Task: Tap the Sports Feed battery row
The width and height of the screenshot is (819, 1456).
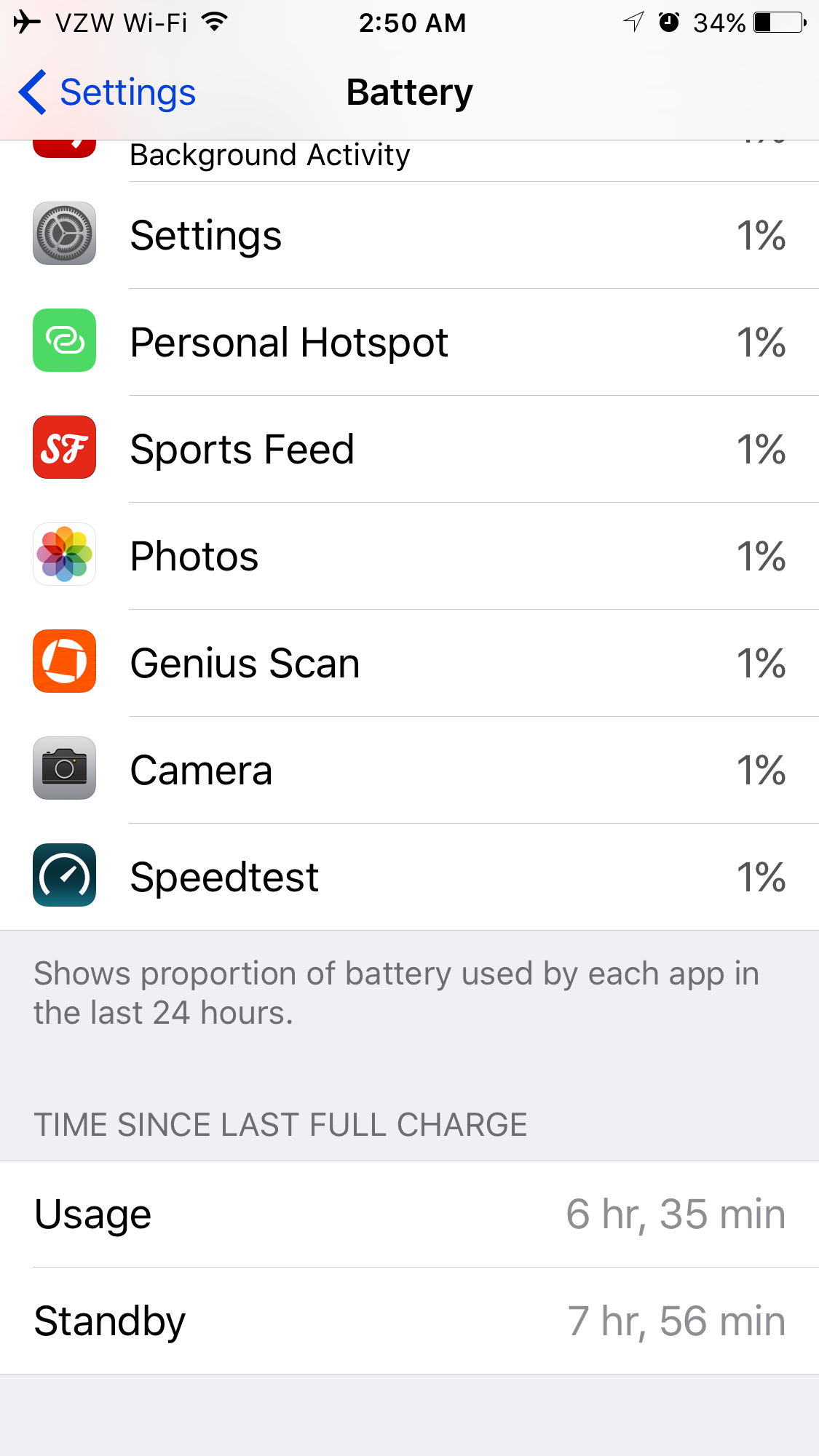Action: 409,449
